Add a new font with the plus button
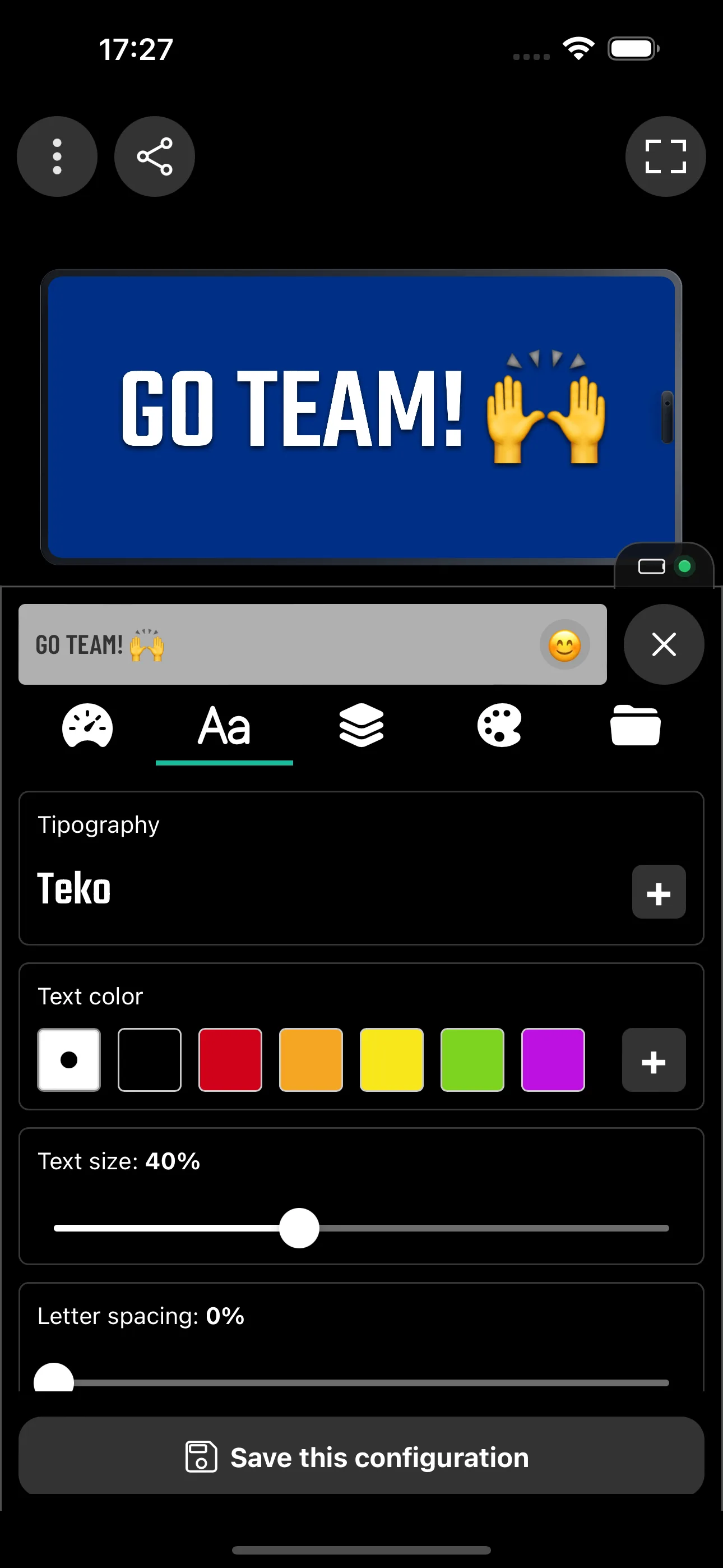This screenshot has height=1568, width=723. (659, 892)
